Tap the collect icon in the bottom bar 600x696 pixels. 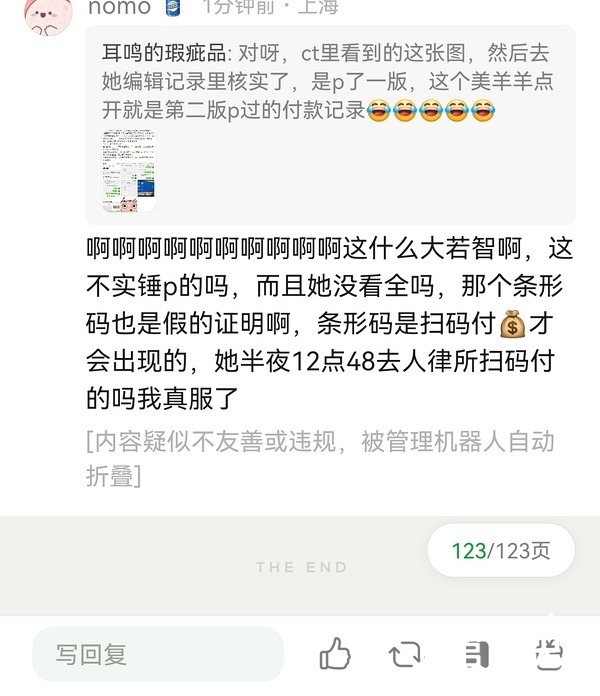tap(477, 655)
